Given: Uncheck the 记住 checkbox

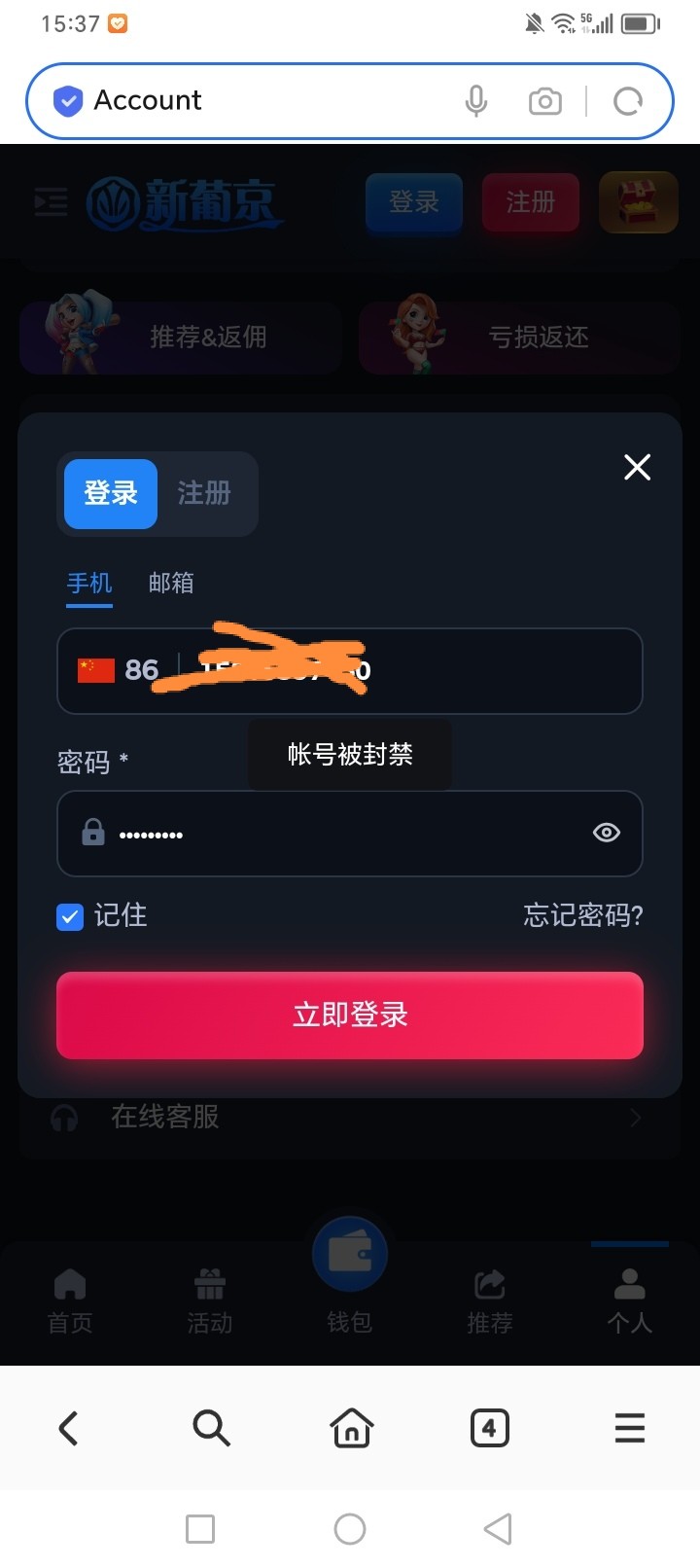Looking at the screenshot, I should click(x=70, y=916).
